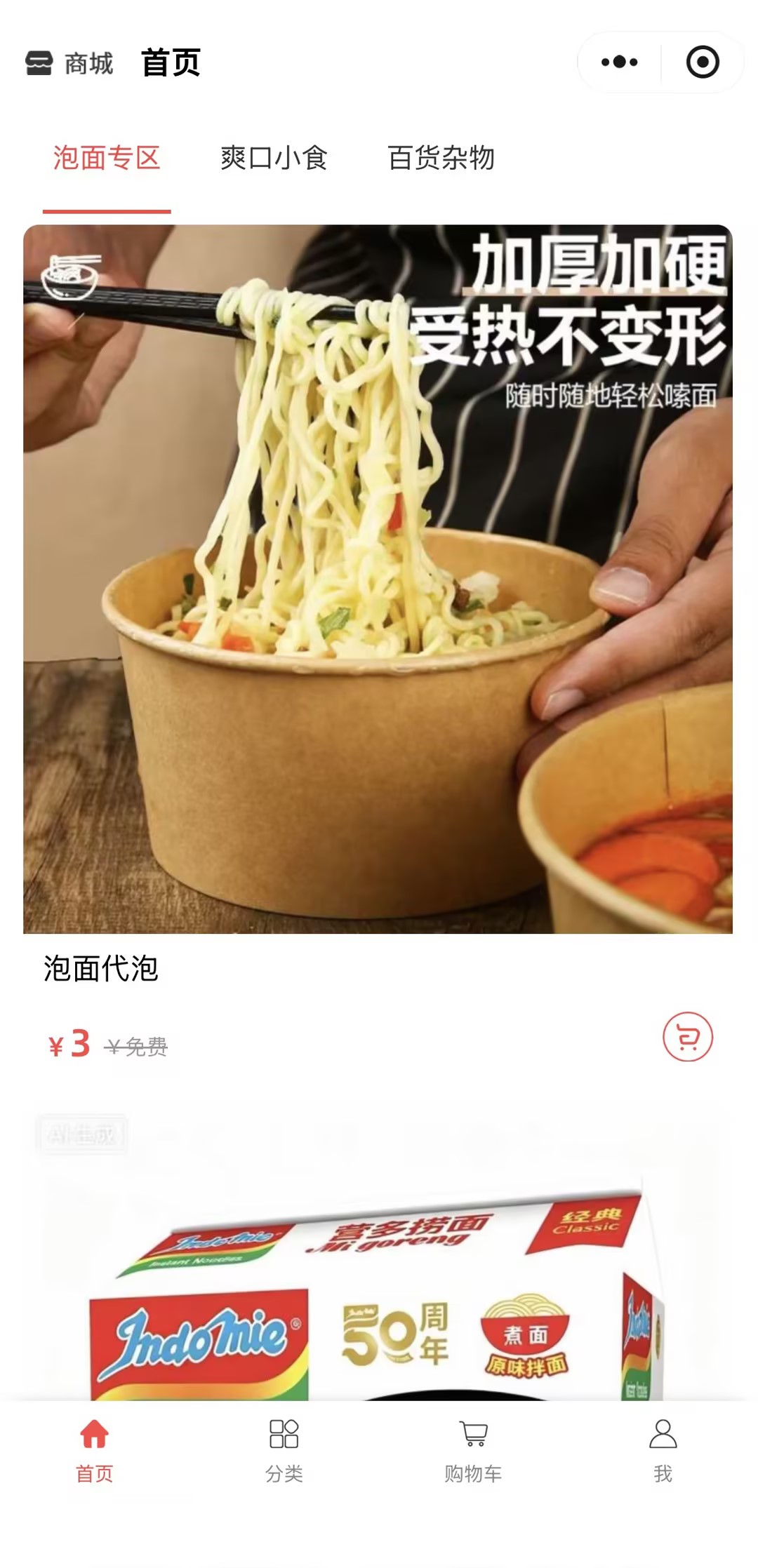Open the mini program more-options menu

point(620,62)
